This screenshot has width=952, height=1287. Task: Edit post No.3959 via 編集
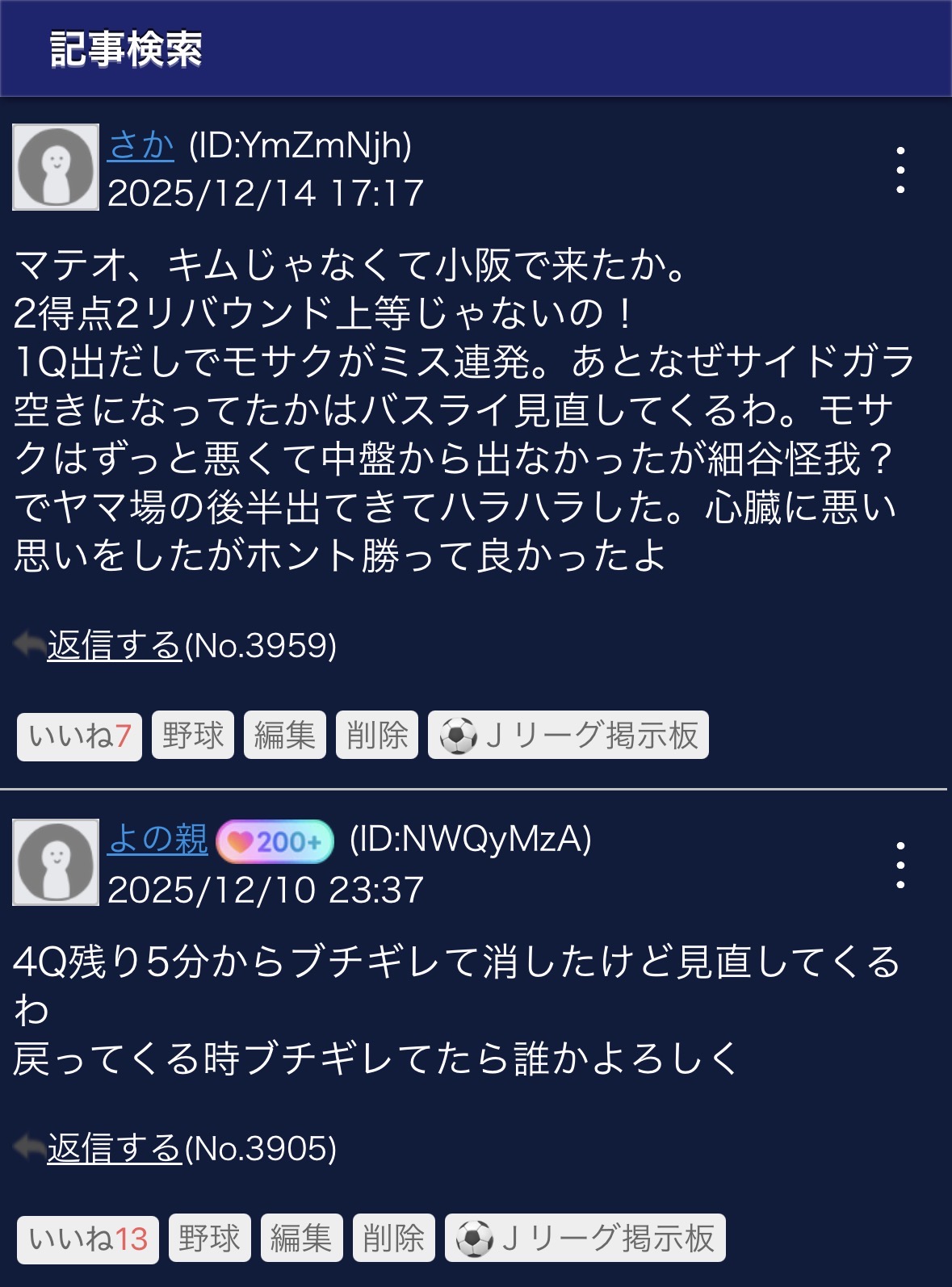[x=285, y=736]
